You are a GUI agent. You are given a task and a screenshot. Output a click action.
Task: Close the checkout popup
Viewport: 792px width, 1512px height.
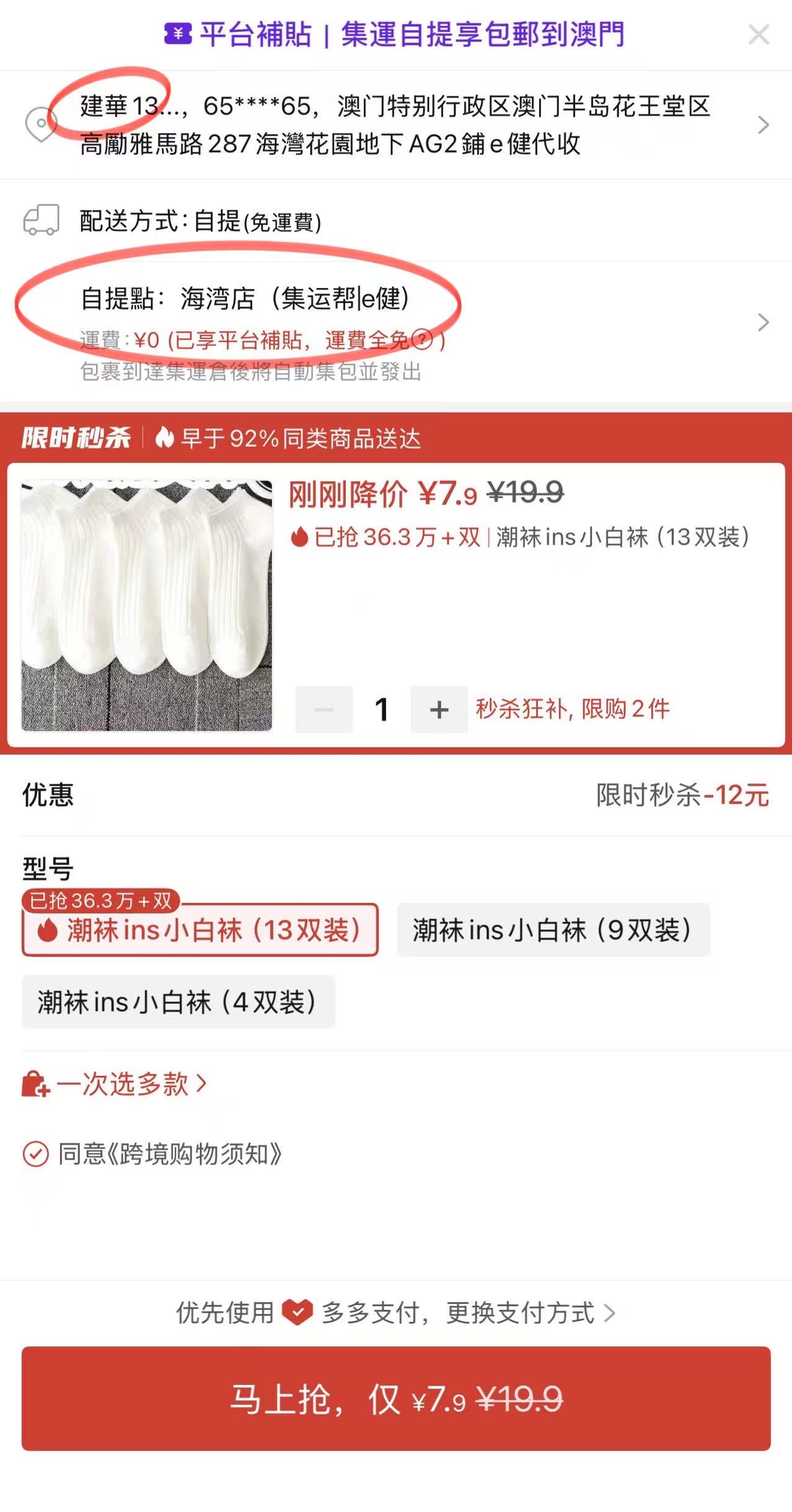pos(758,35)
